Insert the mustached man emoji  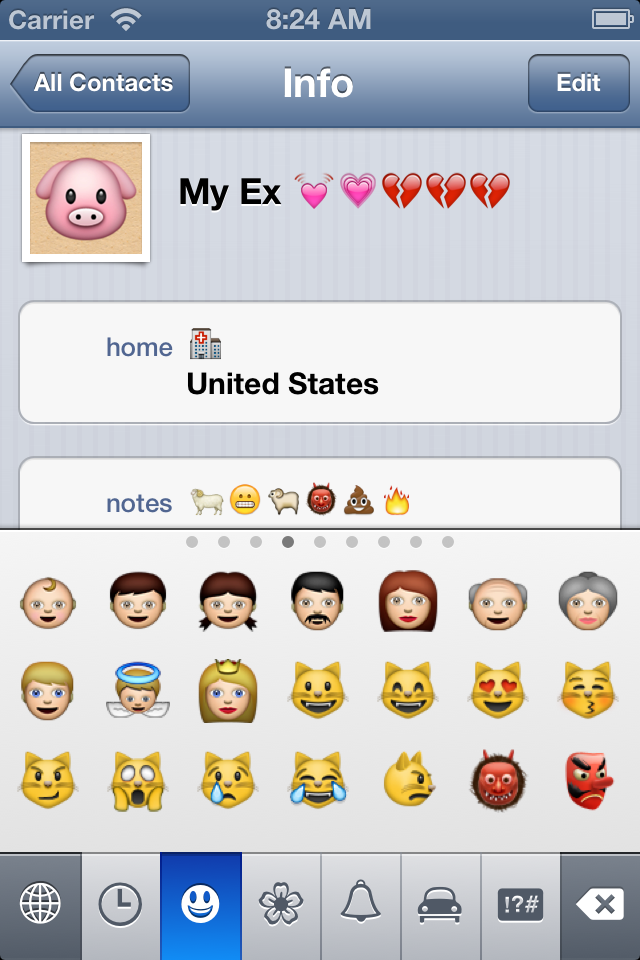[318, 602]
